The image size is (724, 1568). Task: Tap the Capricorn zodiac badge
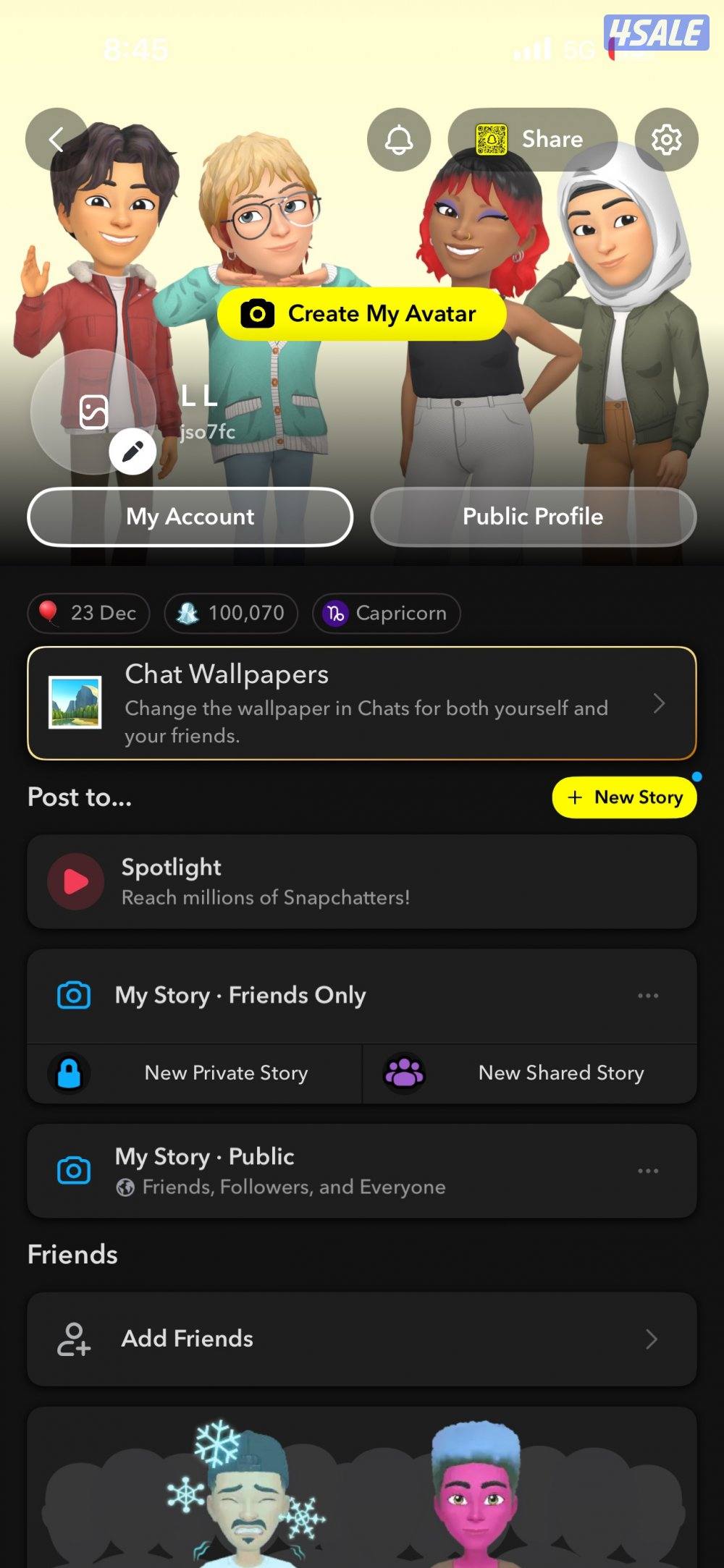click(x=385, y=613)
